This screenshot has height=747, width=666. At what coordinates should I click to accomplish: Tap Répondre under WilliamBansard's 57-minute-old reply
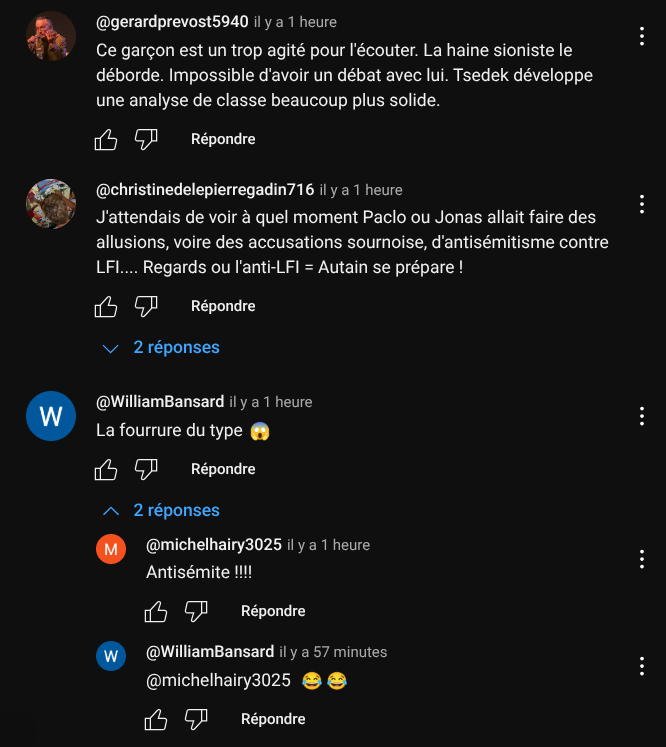[x=273, y=719]
